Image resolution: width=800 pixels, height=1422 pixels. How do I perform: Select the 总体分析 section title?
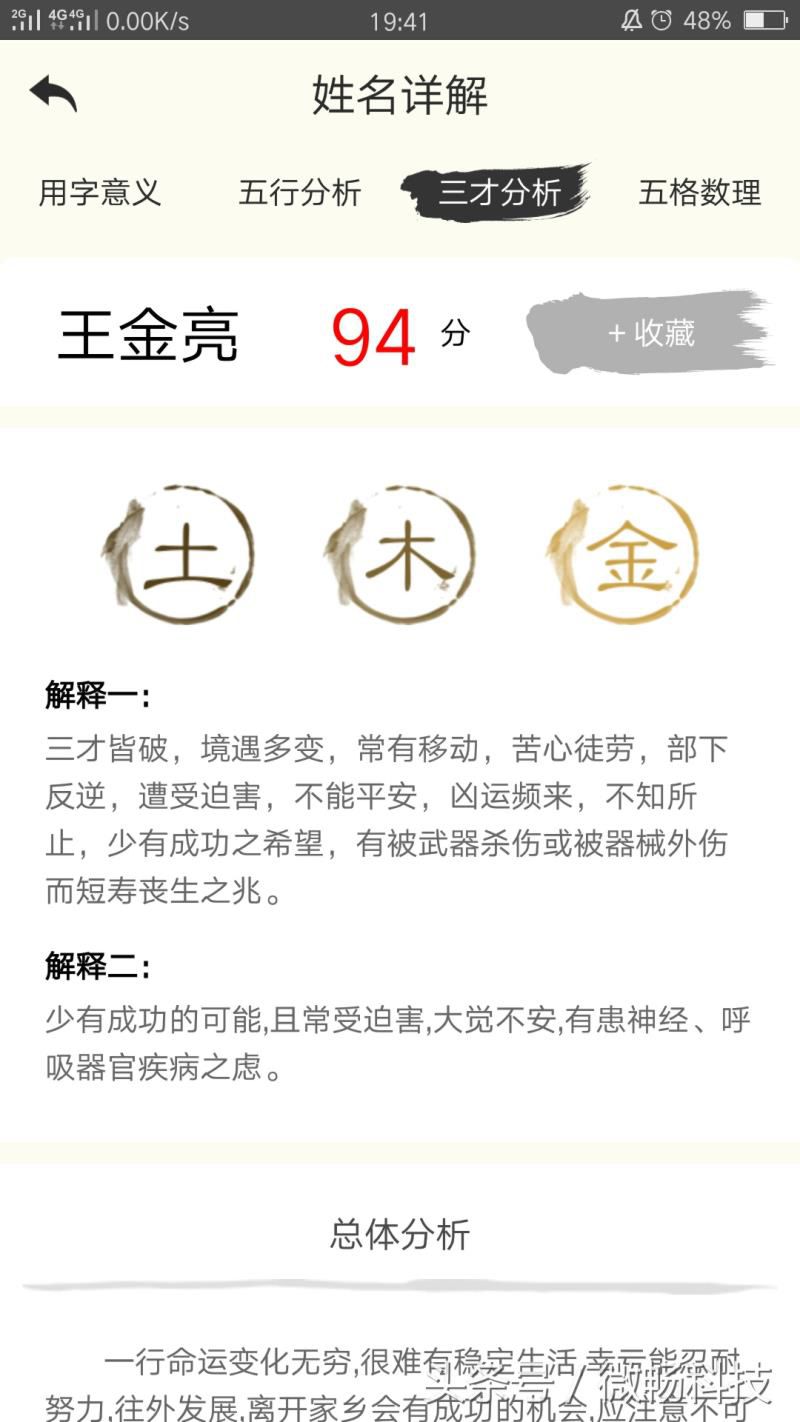coord(399,1236)
